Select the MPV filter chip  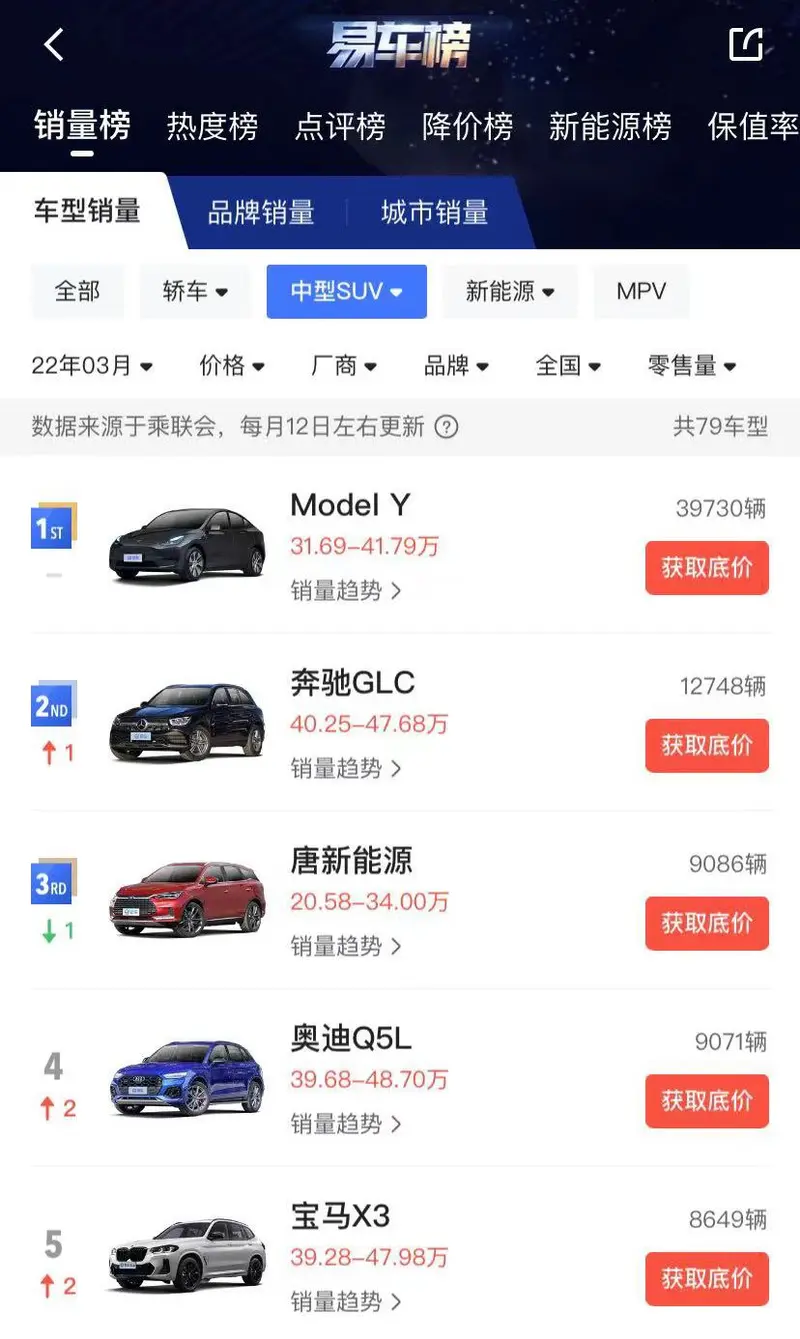(x=641, y=291)
